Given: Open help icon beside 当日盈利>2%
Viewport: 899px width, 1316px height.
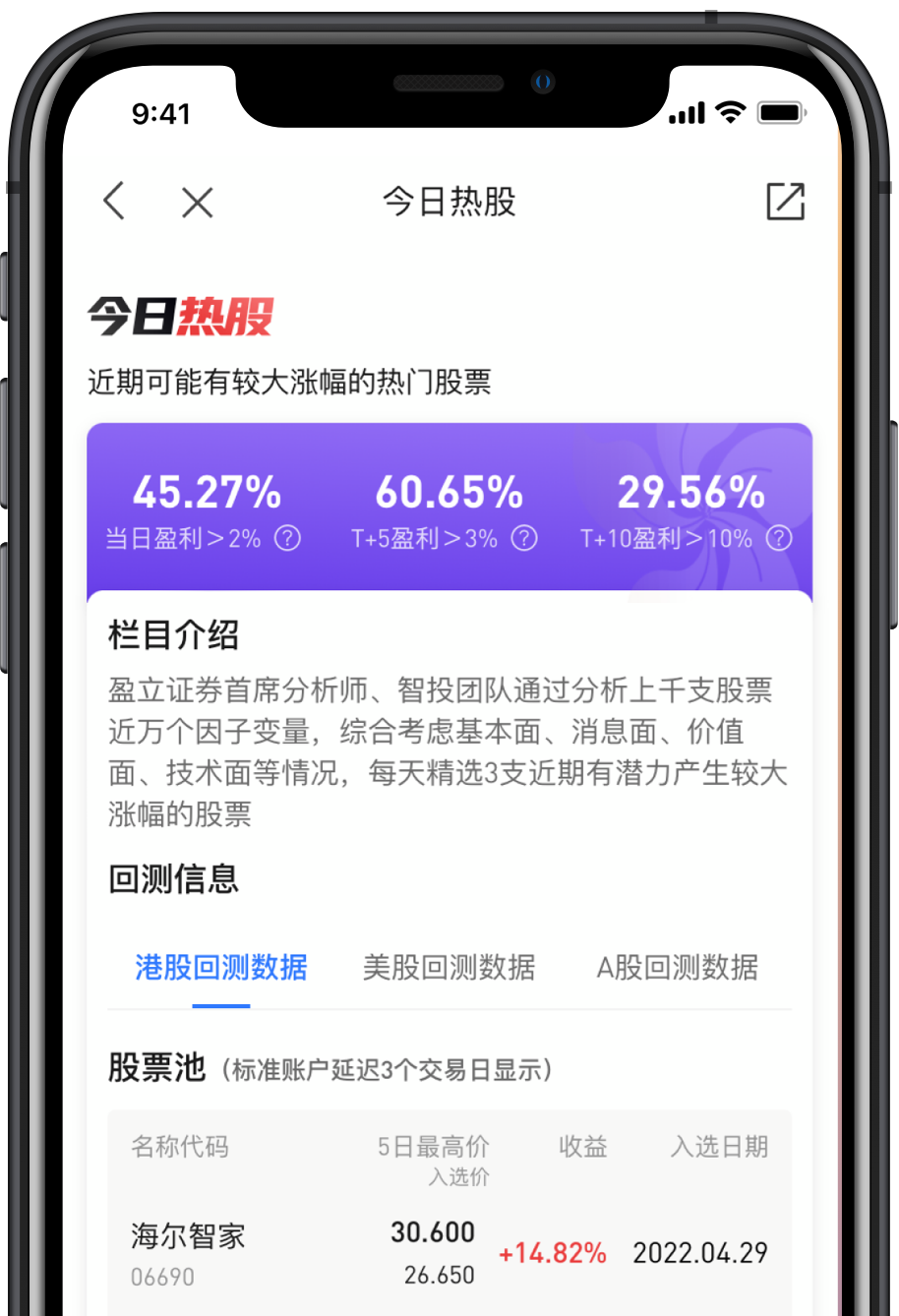Looking at the screenshot, I should [x=287, y=538].
